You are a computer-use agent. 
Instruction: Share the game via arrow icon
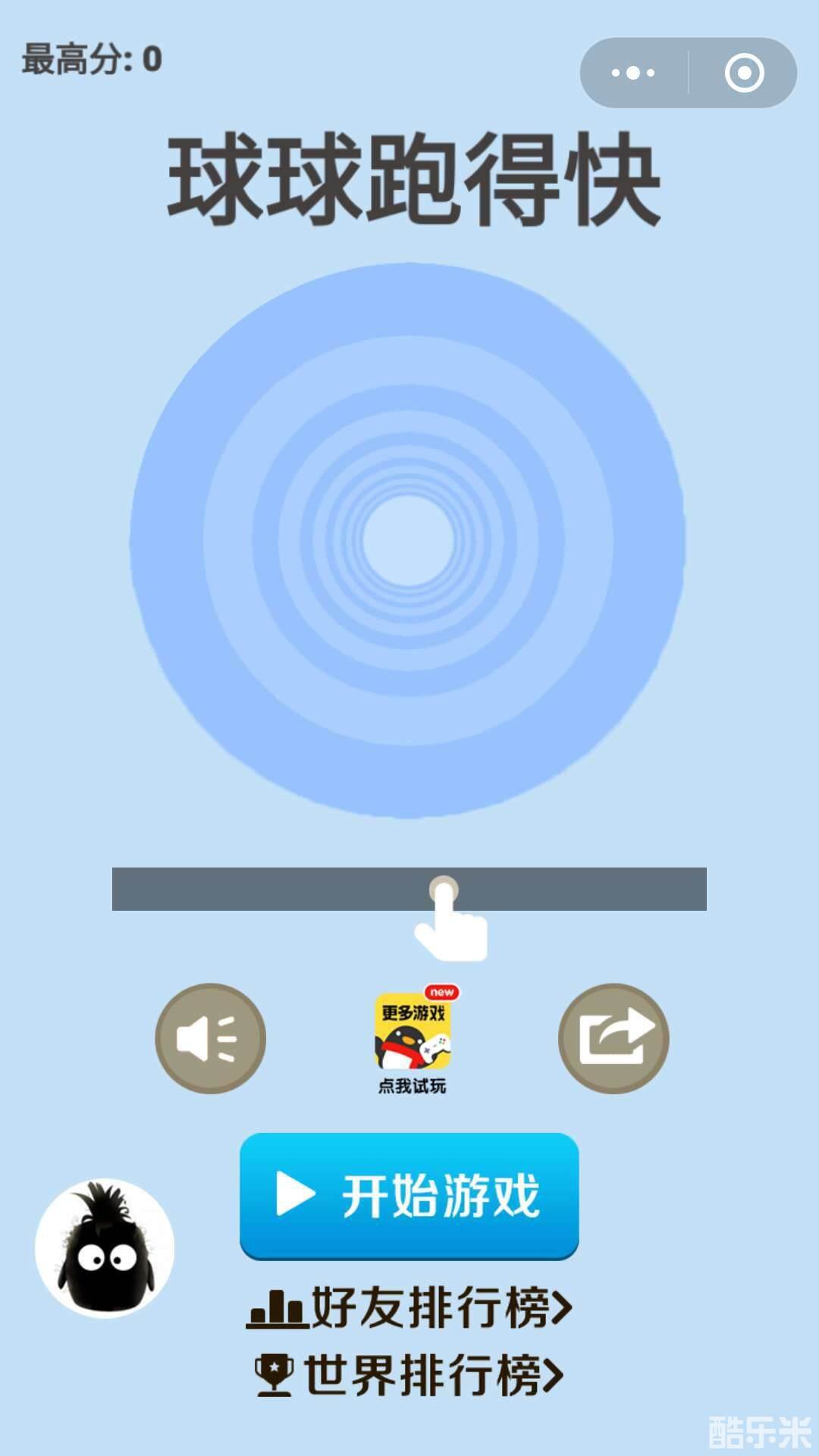coord(613,1038)
